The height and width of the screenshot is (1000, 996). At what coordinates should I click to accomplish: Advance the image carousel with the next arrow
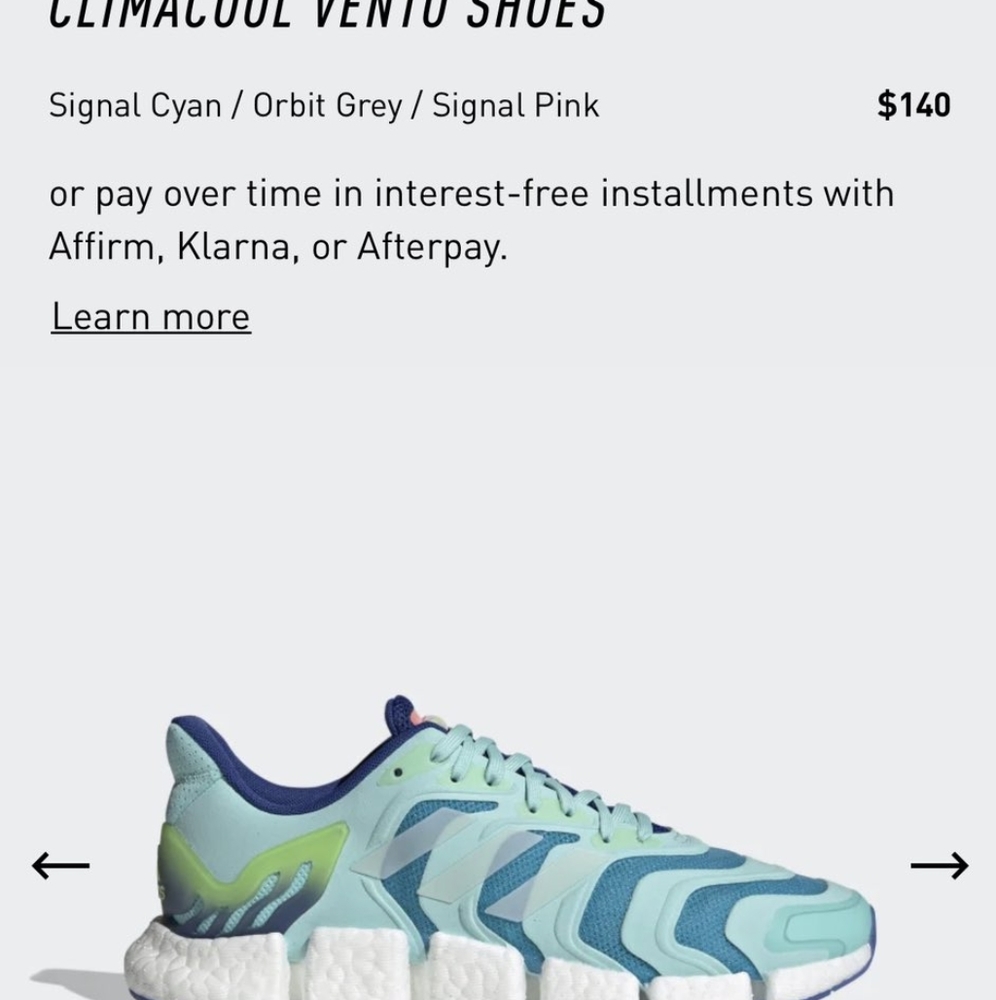(941, 864)
